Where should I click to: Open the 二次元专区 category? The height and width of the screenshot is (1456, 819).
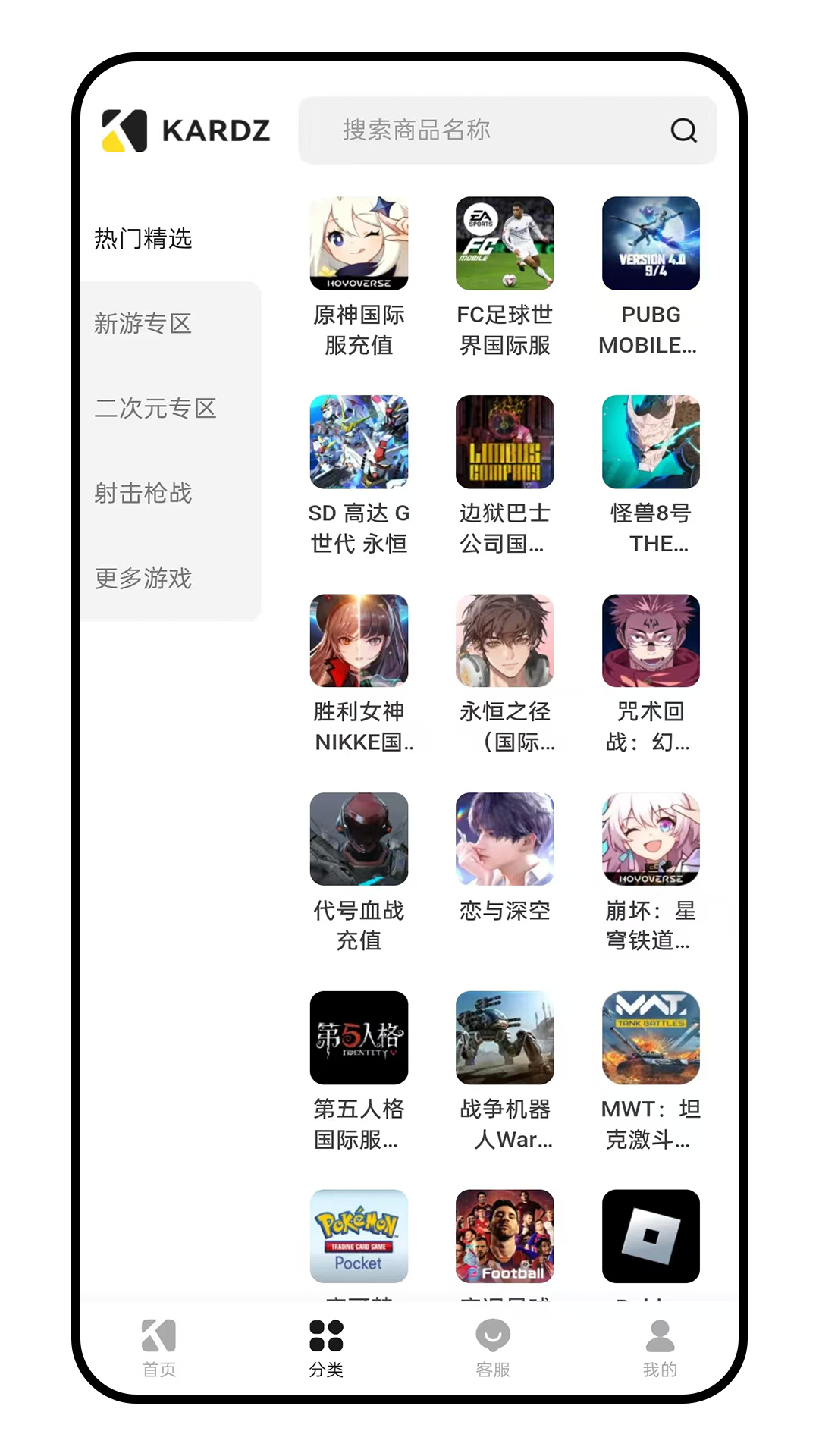pos(155,409)
